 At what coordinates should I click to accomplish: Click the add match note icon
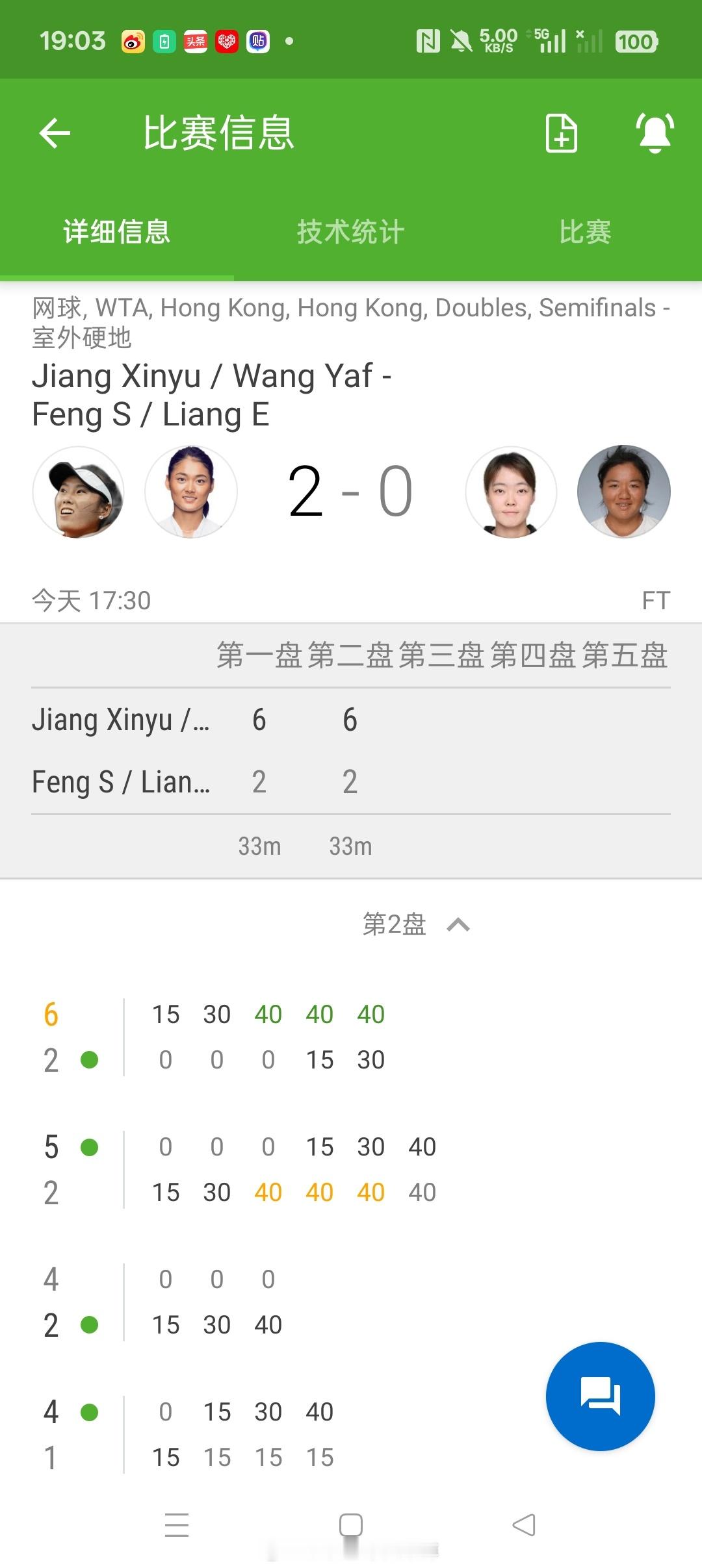560,133
